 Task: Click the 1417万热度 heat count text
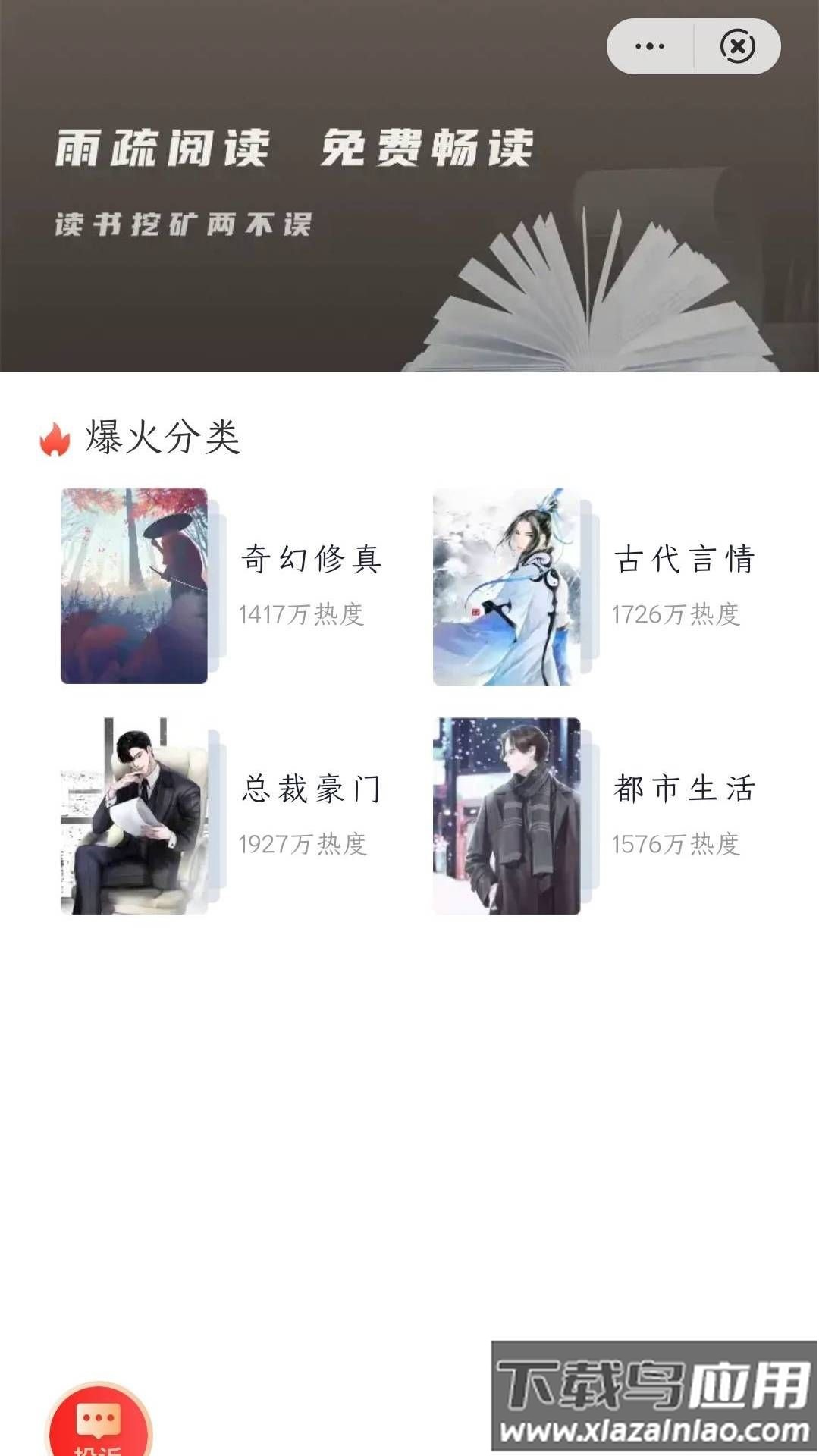pyautogui.click(x=303, y=616)
